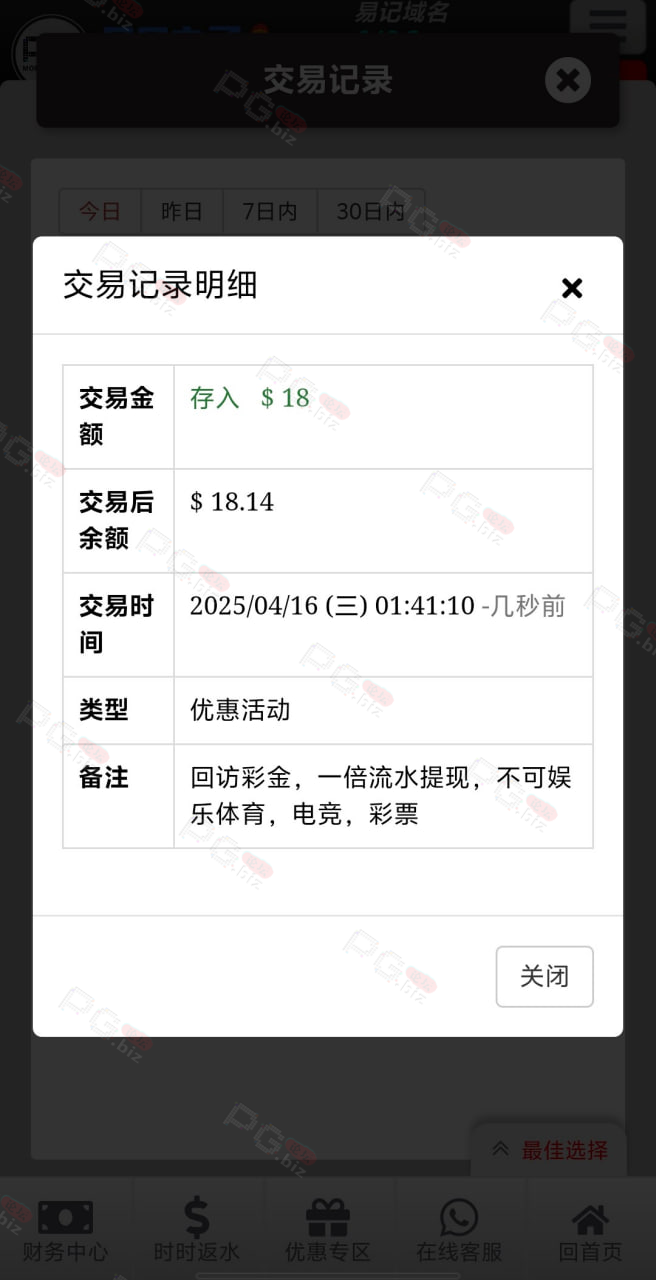Show records for 7日内
The height and width of the screenshot is (1280, 656).
(270, 212)
